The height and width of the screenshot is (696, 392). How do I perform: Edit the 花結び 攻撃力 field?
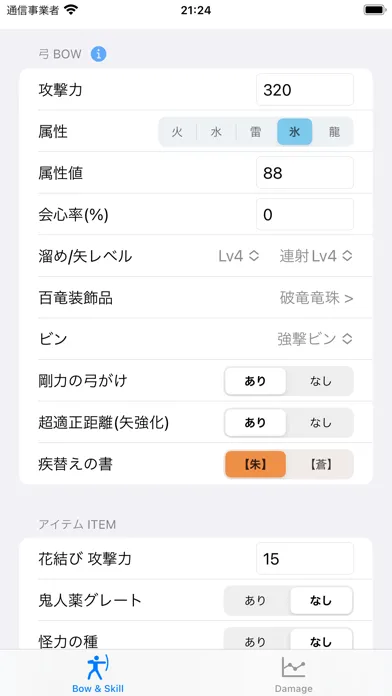(x=305, y=558)
